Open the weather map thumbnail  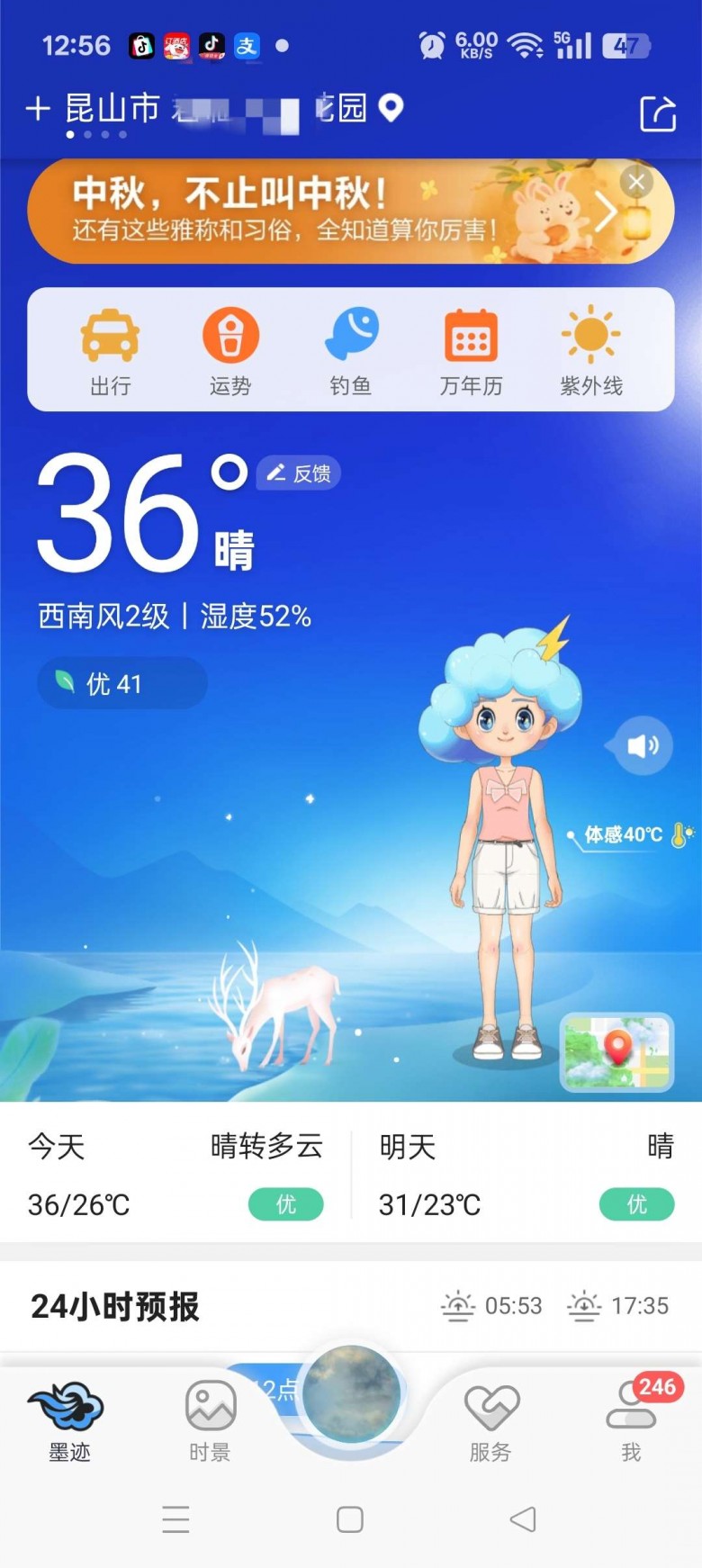coord(616,1051)
